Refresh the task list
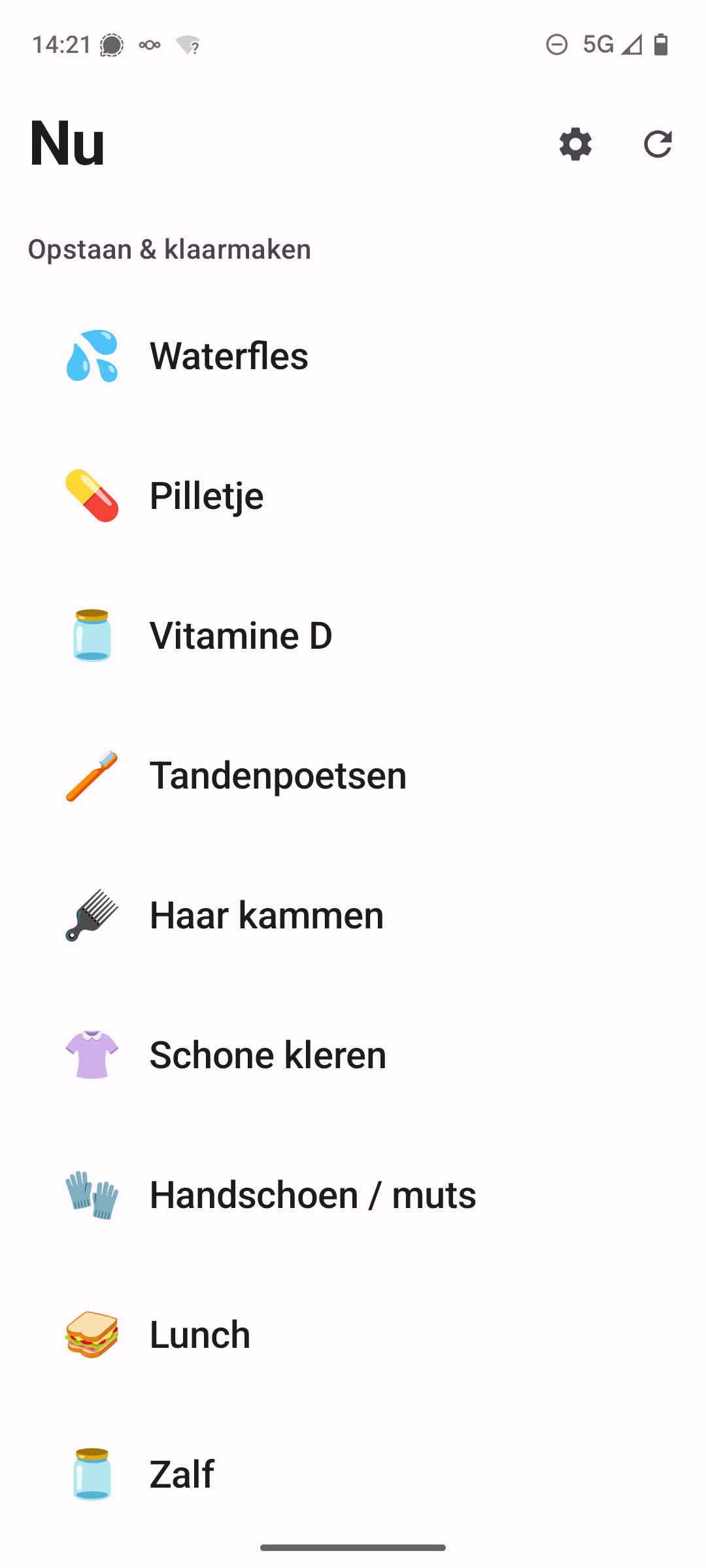This screenshot has width=706, height=1568. pyautogui.click(x=658, y=144)
